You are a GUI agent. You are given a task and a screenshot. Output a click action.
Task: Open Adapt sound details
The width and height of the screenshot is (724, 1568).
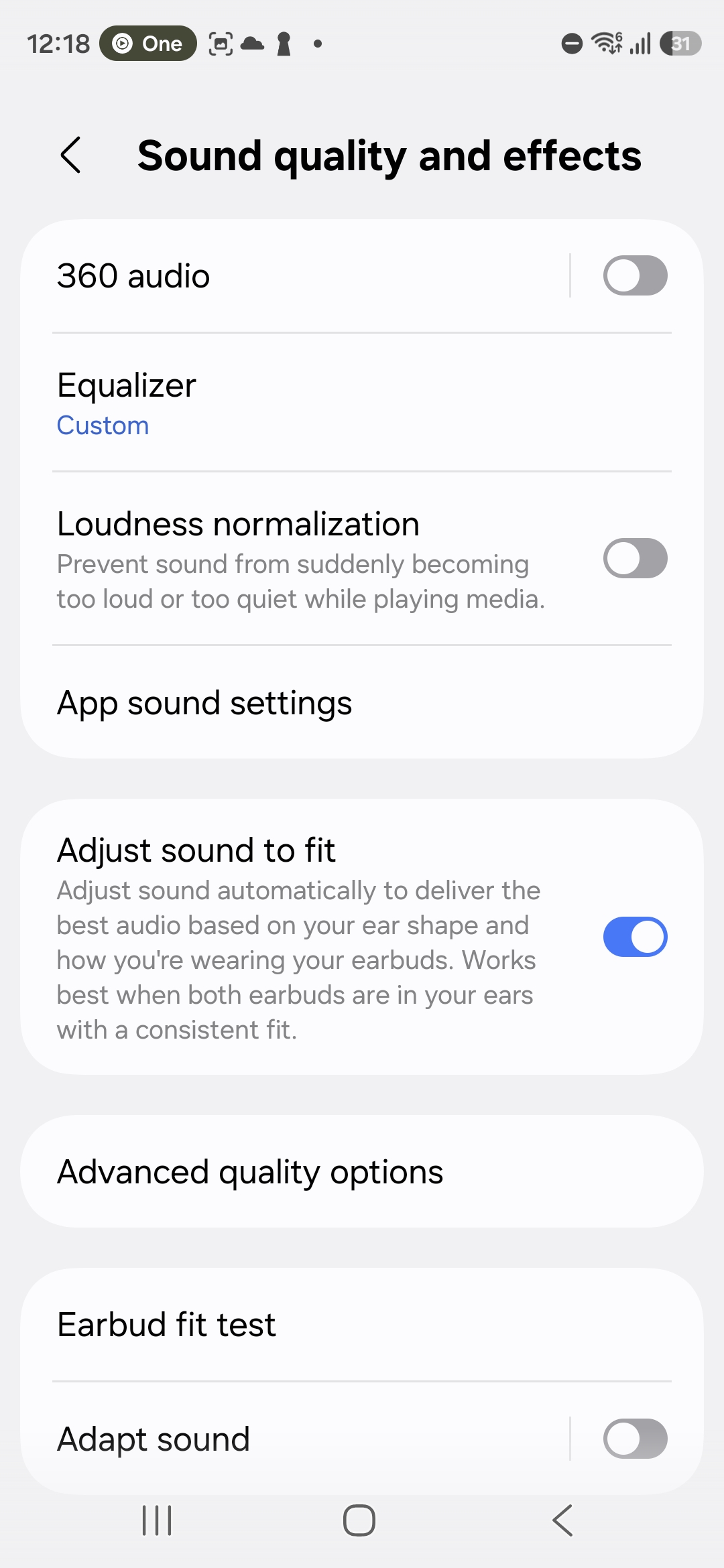coord(268,1439)
